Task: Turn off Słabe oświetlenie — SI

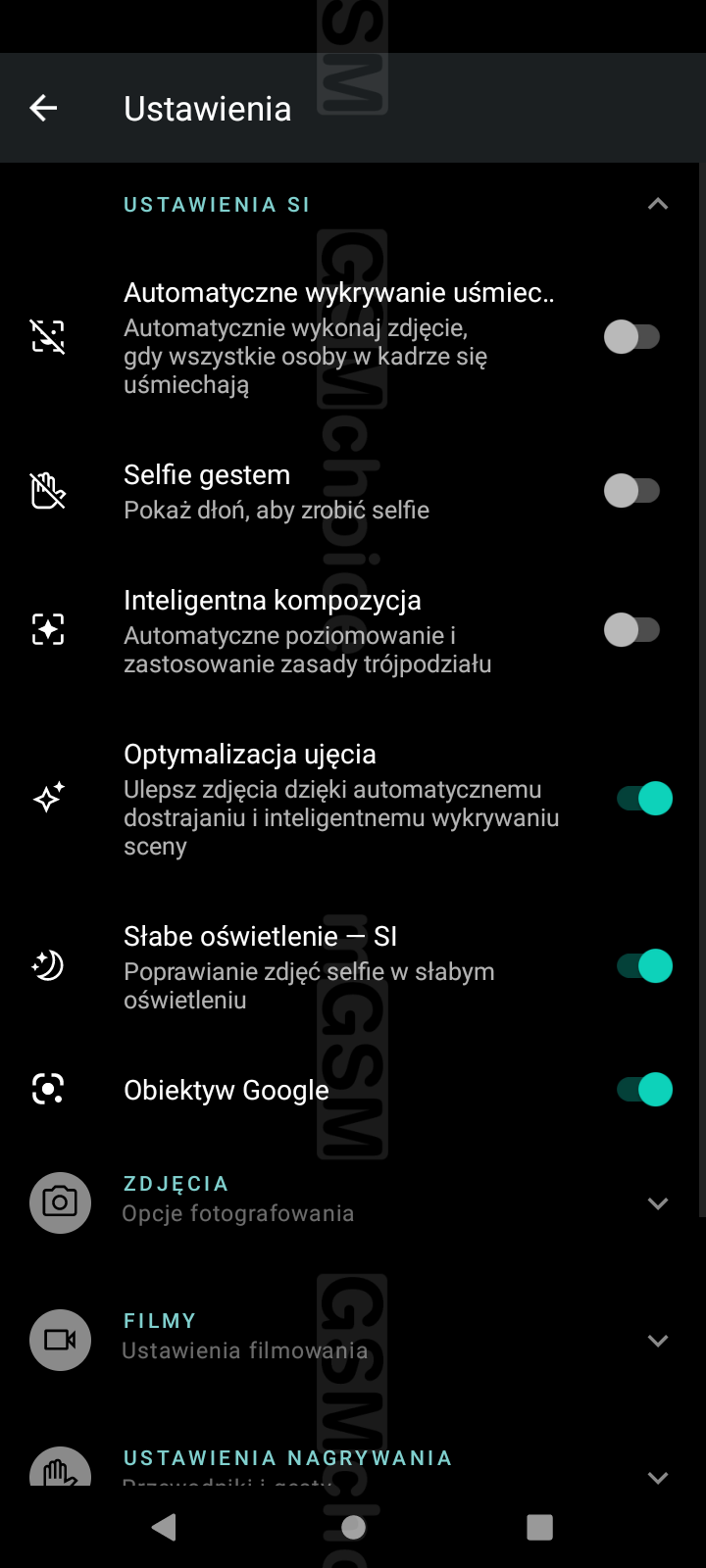Action: 644,966
